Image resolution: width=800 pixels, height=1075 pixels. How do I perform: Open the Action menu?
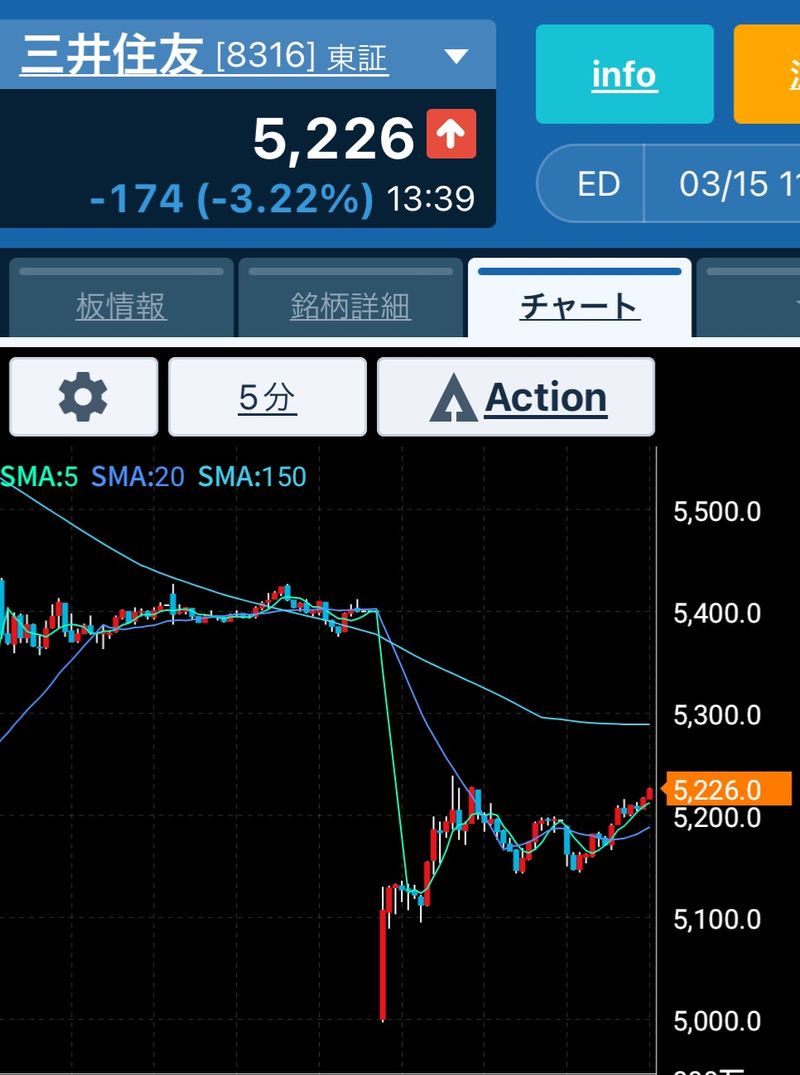point(516,398)
